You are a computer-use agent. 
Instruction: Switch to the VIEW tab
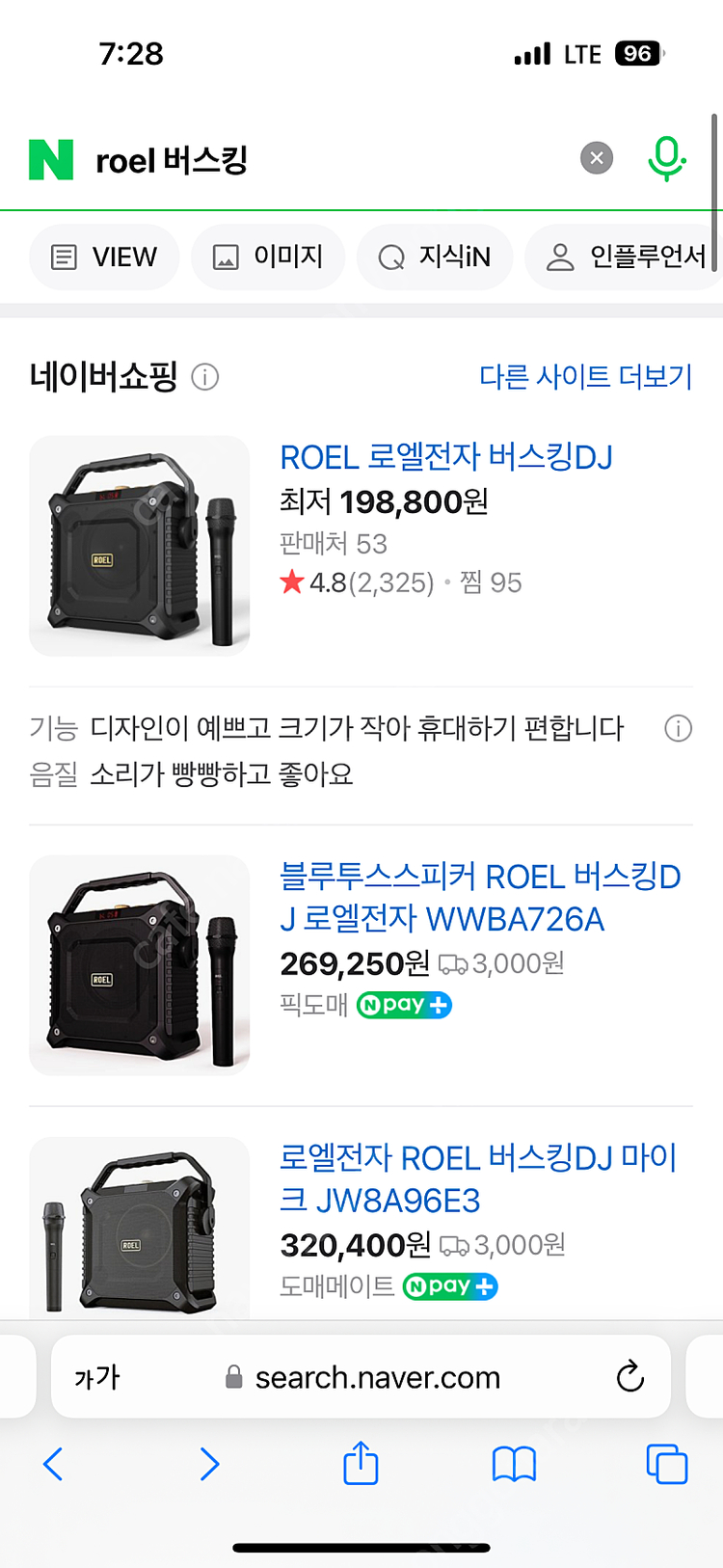click(104, 257)
